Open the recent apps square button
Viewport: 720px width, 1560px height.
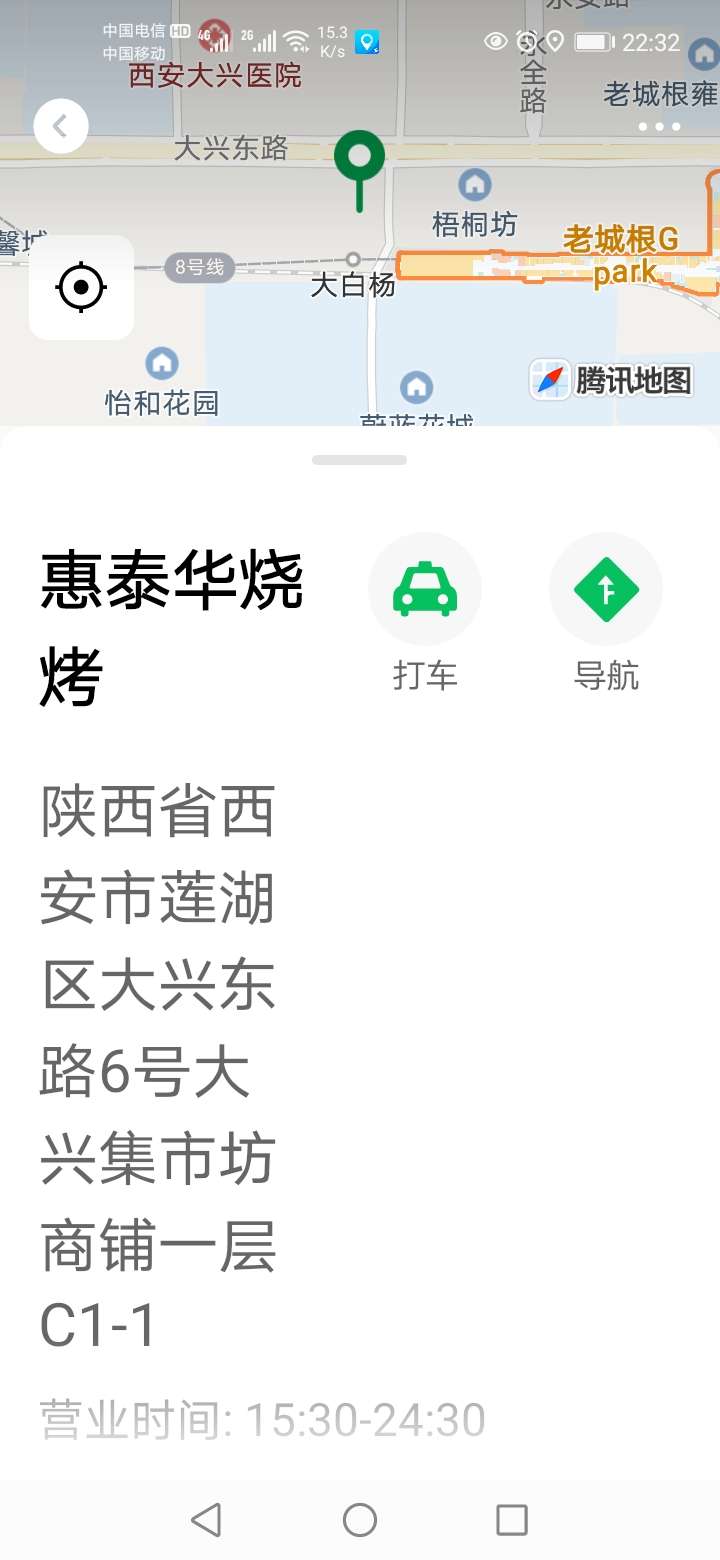tap(512, 1520)
